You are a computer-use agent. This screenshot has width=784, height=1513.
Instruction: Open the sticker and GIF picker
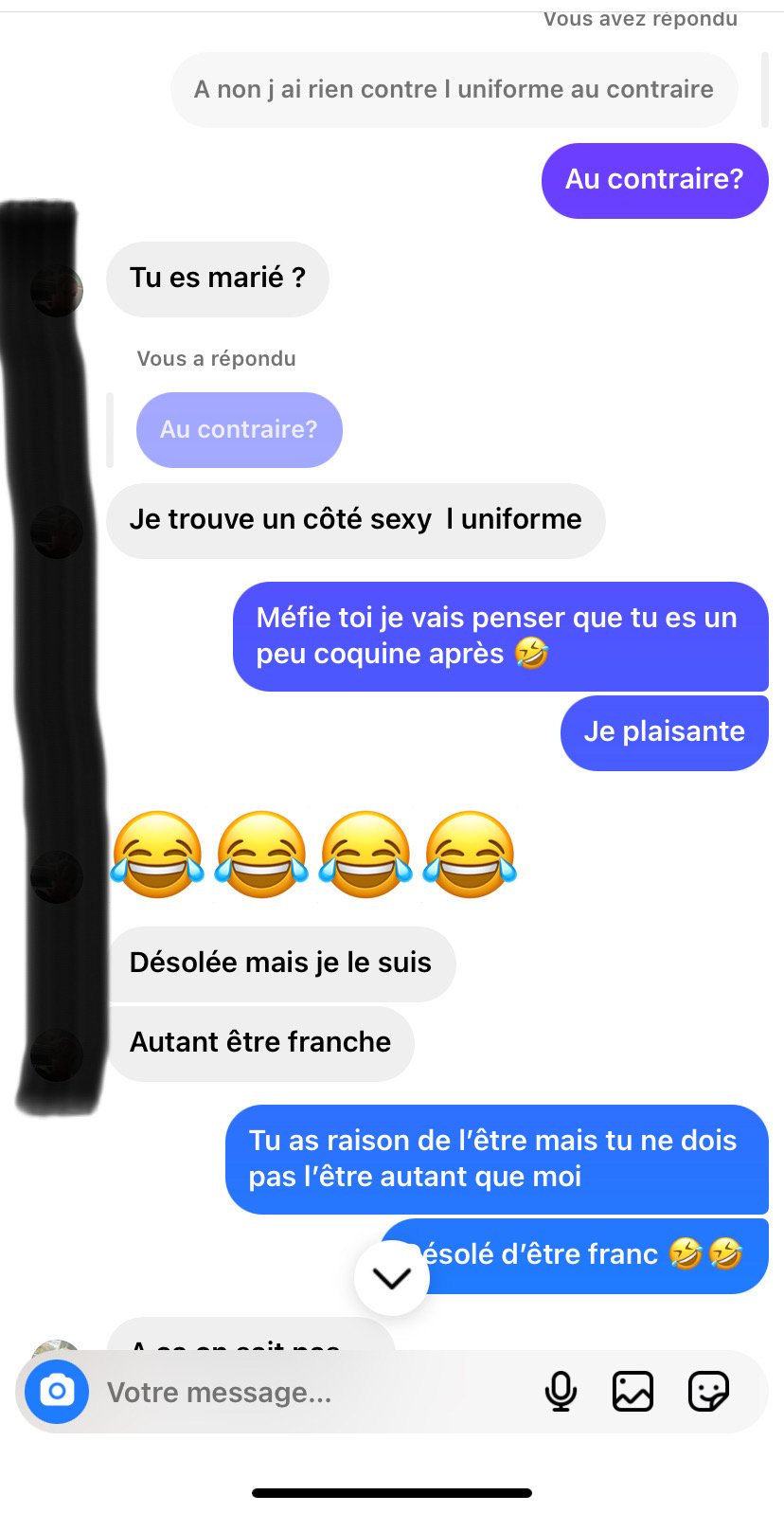(x=707, y=1391)
